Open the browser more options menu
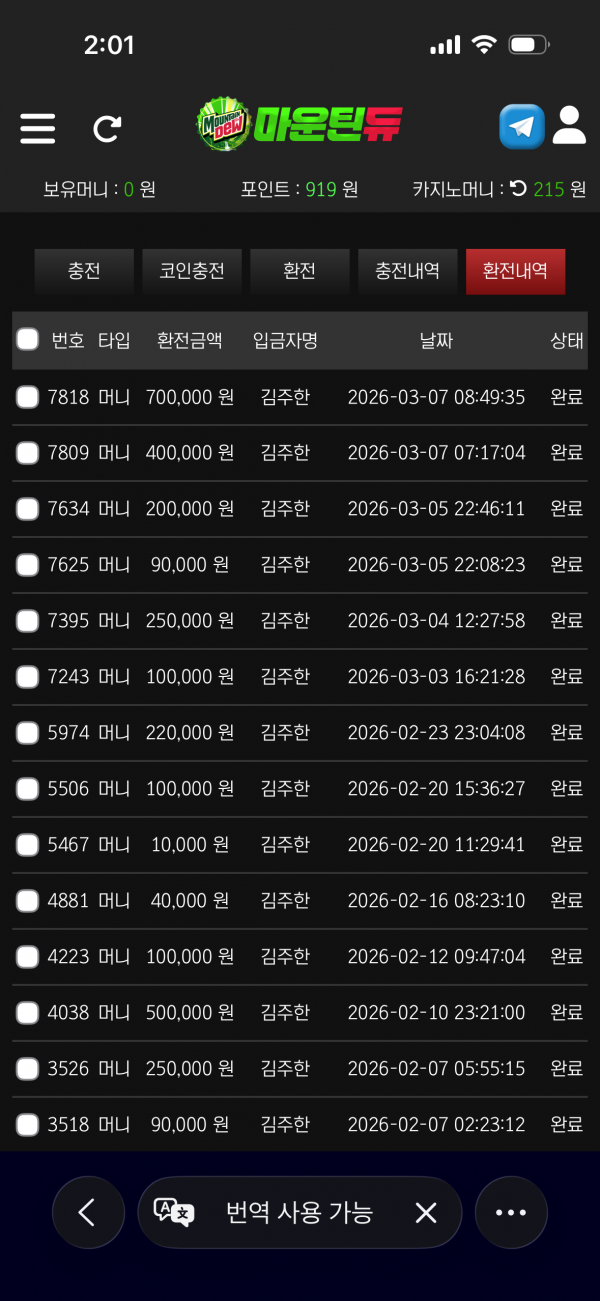Screen dimensions: 600x1301 click(511, 1212)
